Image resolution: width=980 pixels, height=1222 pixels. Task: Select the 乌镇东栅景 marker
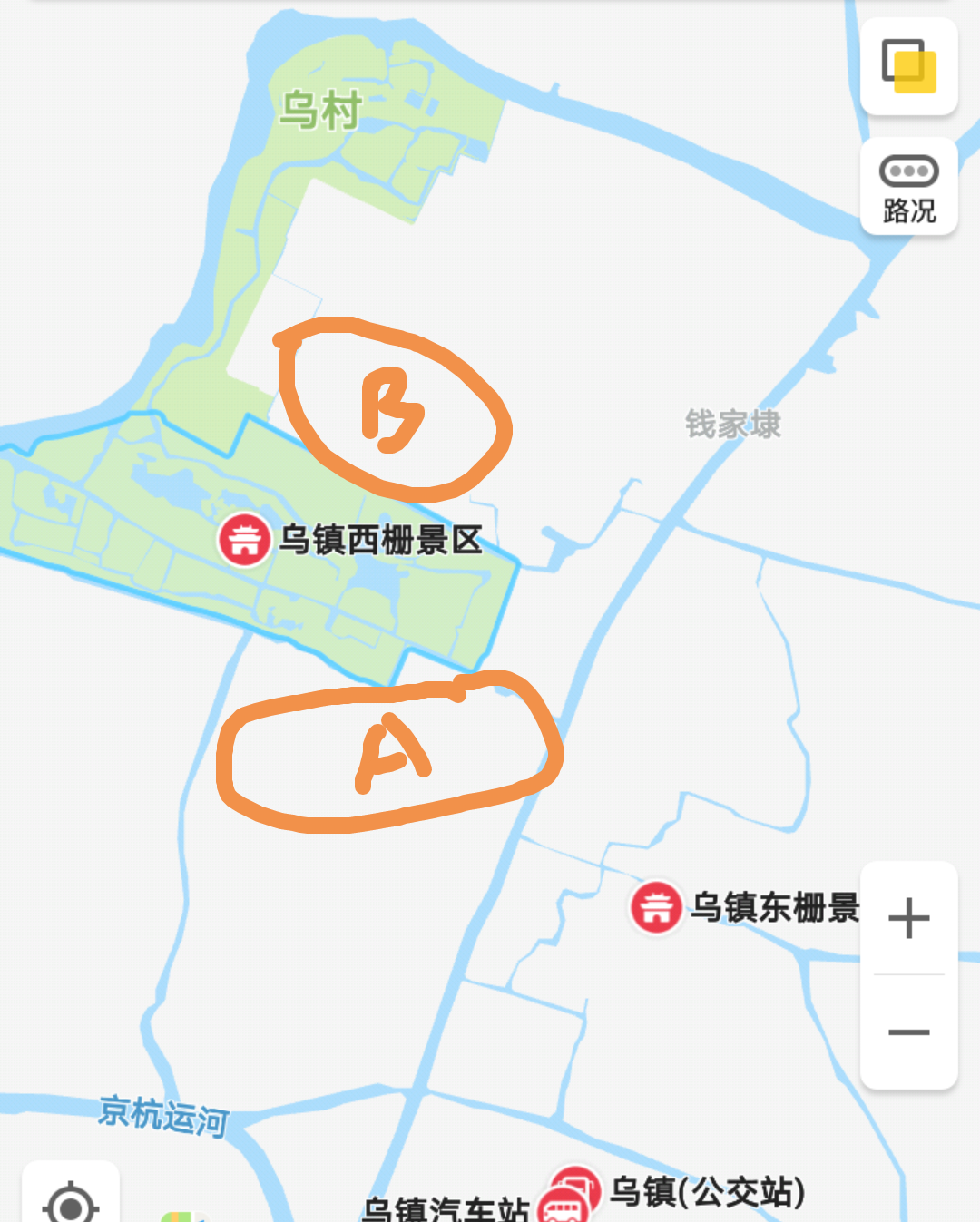tap(656, 906)
